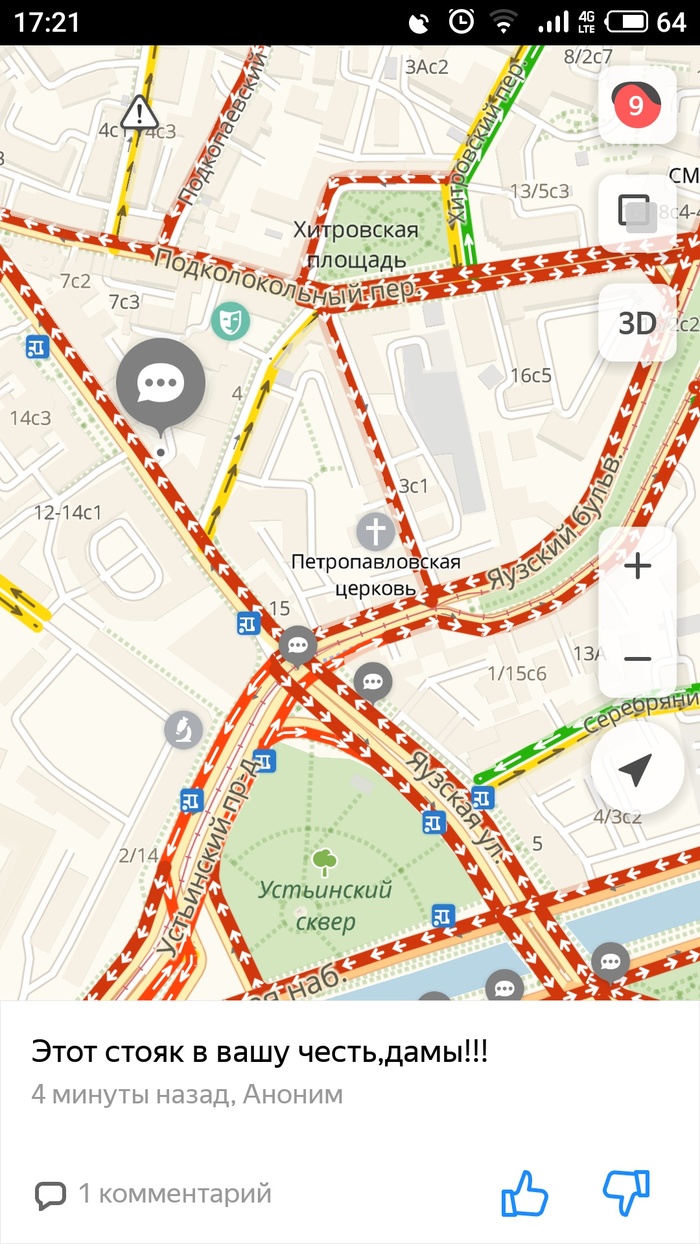Open the traffic level 9 indicator
The image size is (700, 1244).
tap(637, 104)
